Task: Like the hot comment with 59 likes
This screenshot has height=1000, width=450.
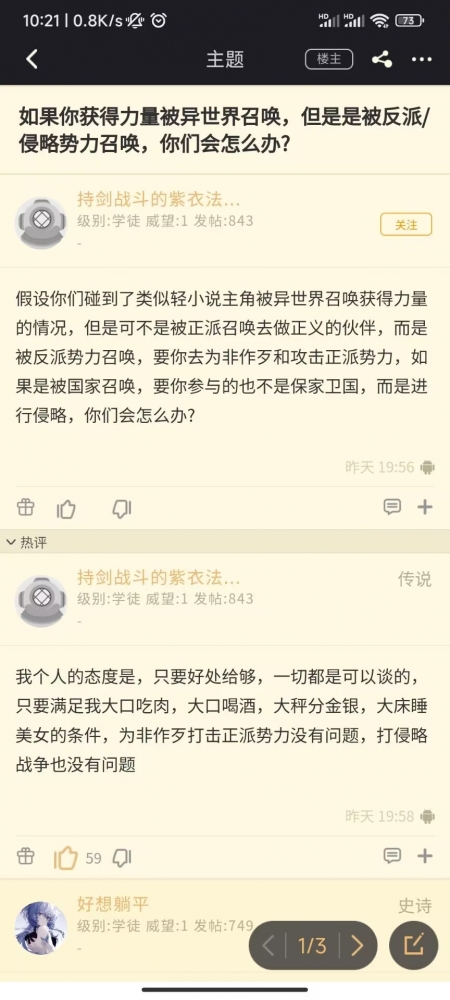Action: pos(66,858)
